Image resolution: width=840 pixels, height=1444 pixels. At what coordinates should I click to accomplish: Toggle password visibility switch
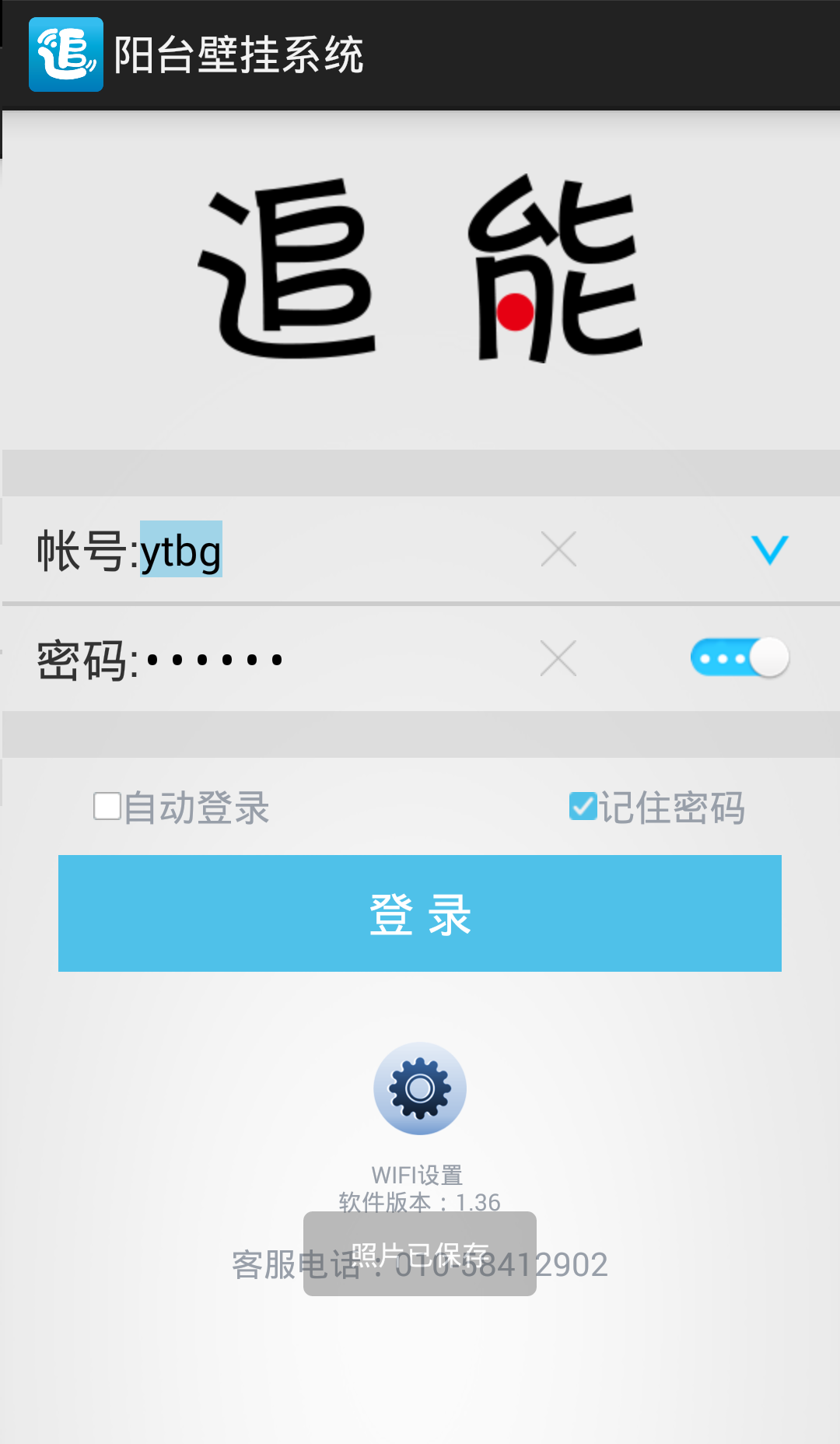[x=740, y=658]
